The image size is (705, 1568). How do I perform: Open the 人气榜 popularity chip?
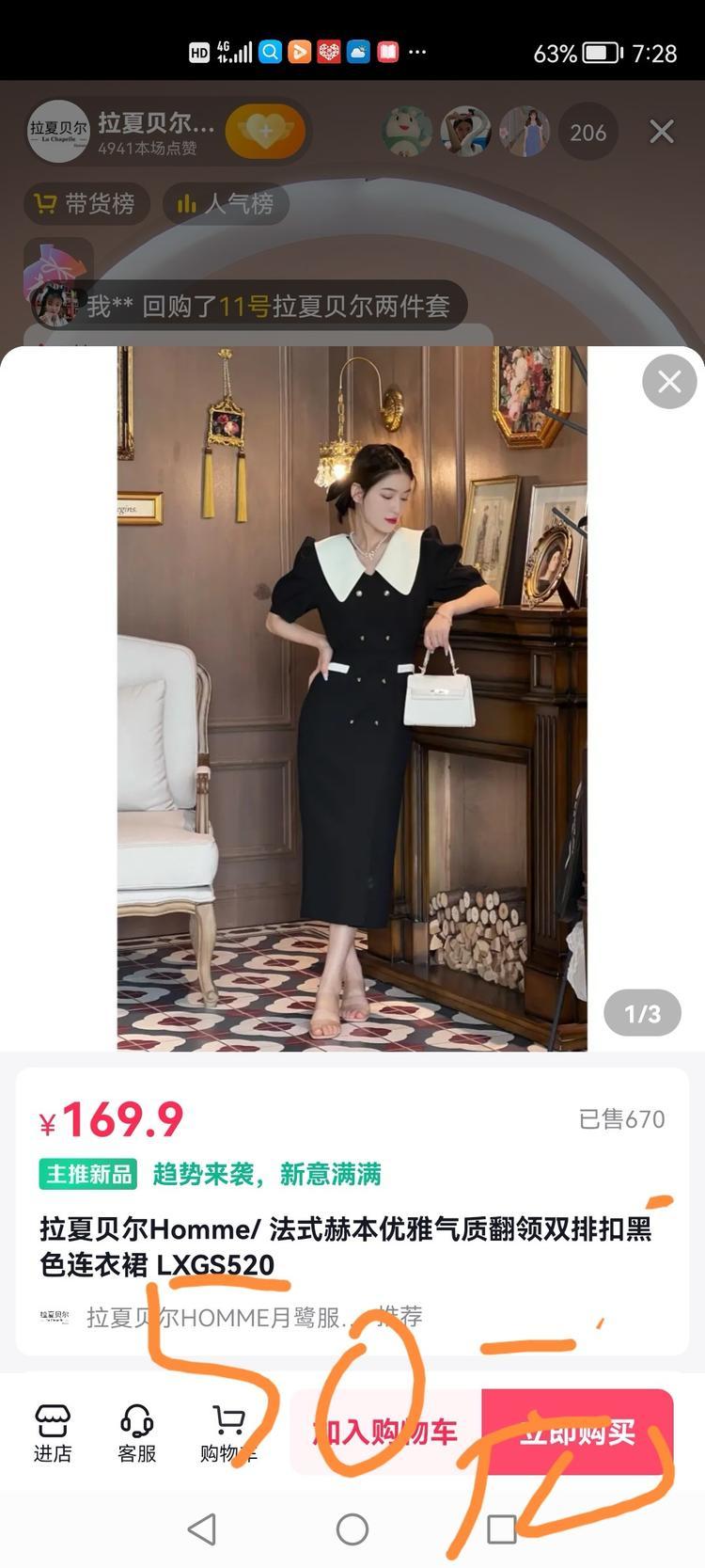226,203
